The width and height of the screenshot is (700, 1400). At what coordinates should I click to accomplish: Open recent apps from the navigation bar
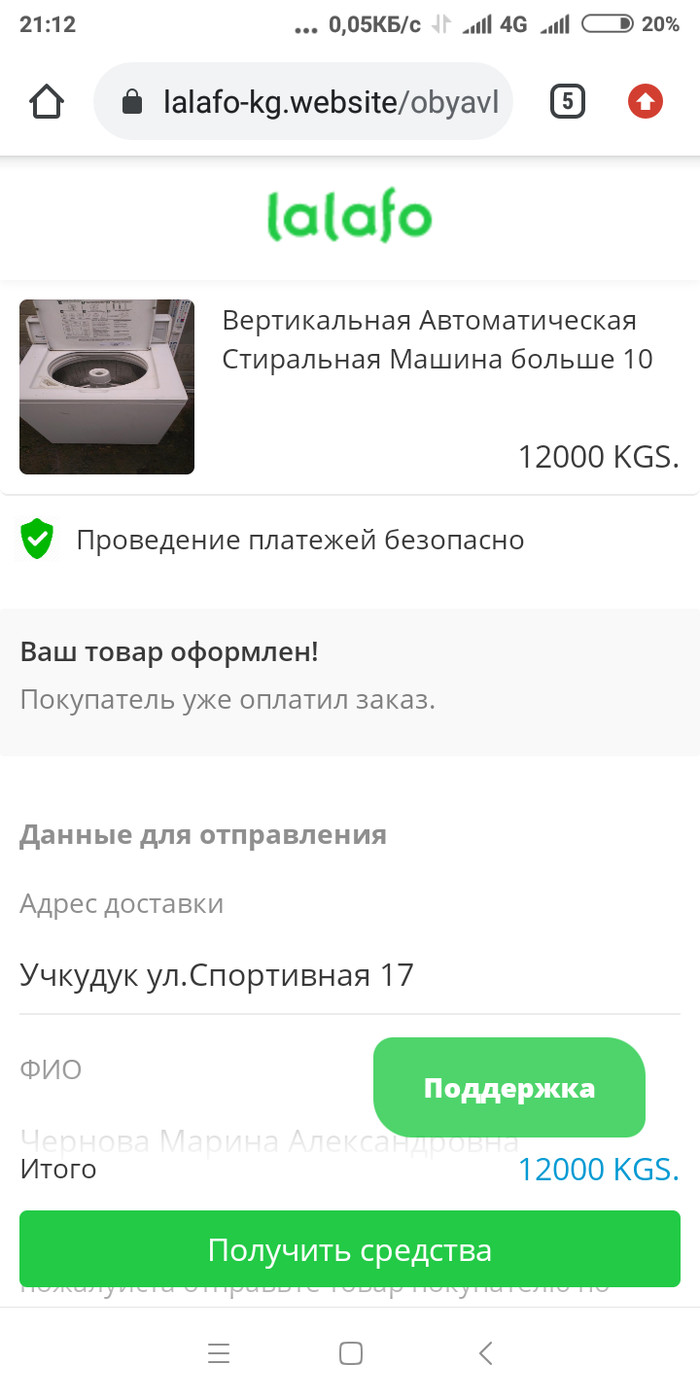point(219,1354)
